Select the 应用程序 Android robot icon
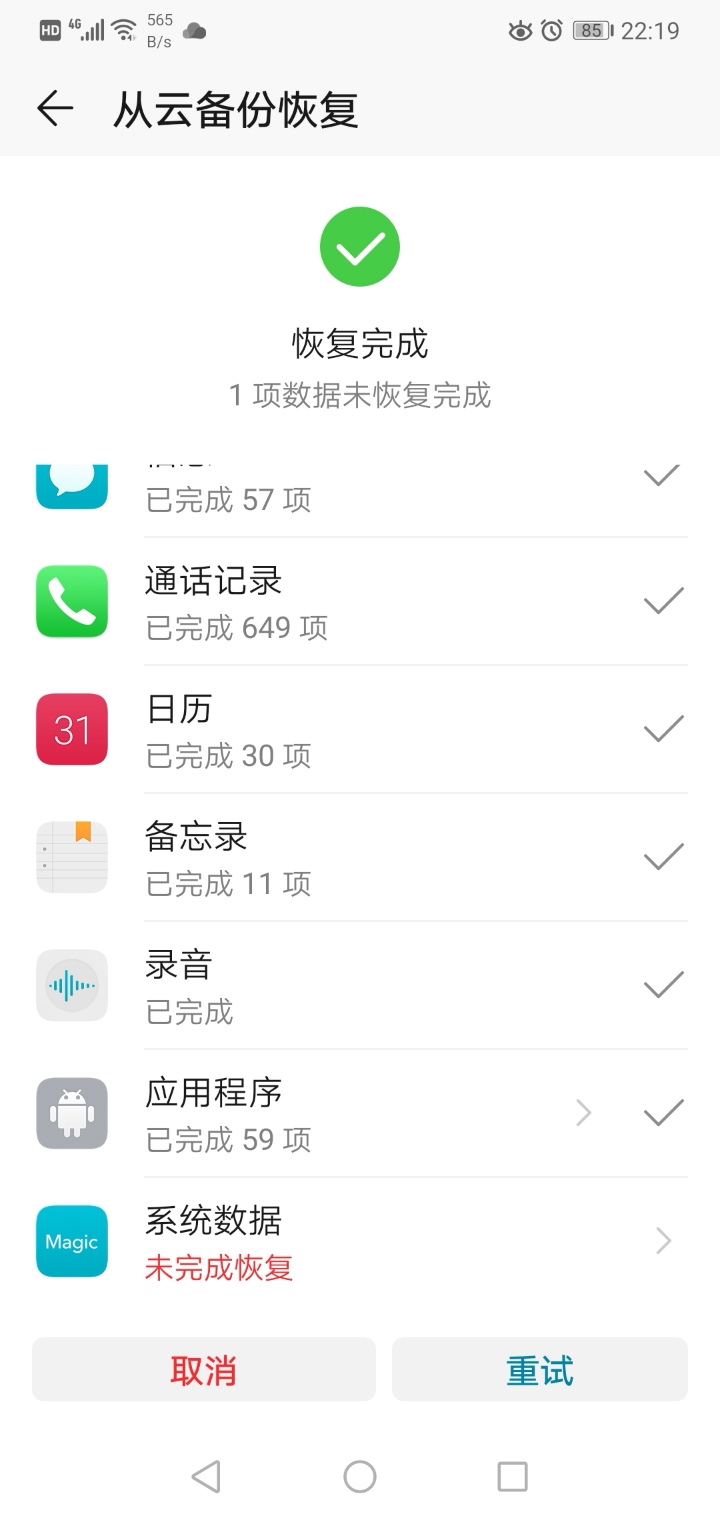 point(71,1113)
